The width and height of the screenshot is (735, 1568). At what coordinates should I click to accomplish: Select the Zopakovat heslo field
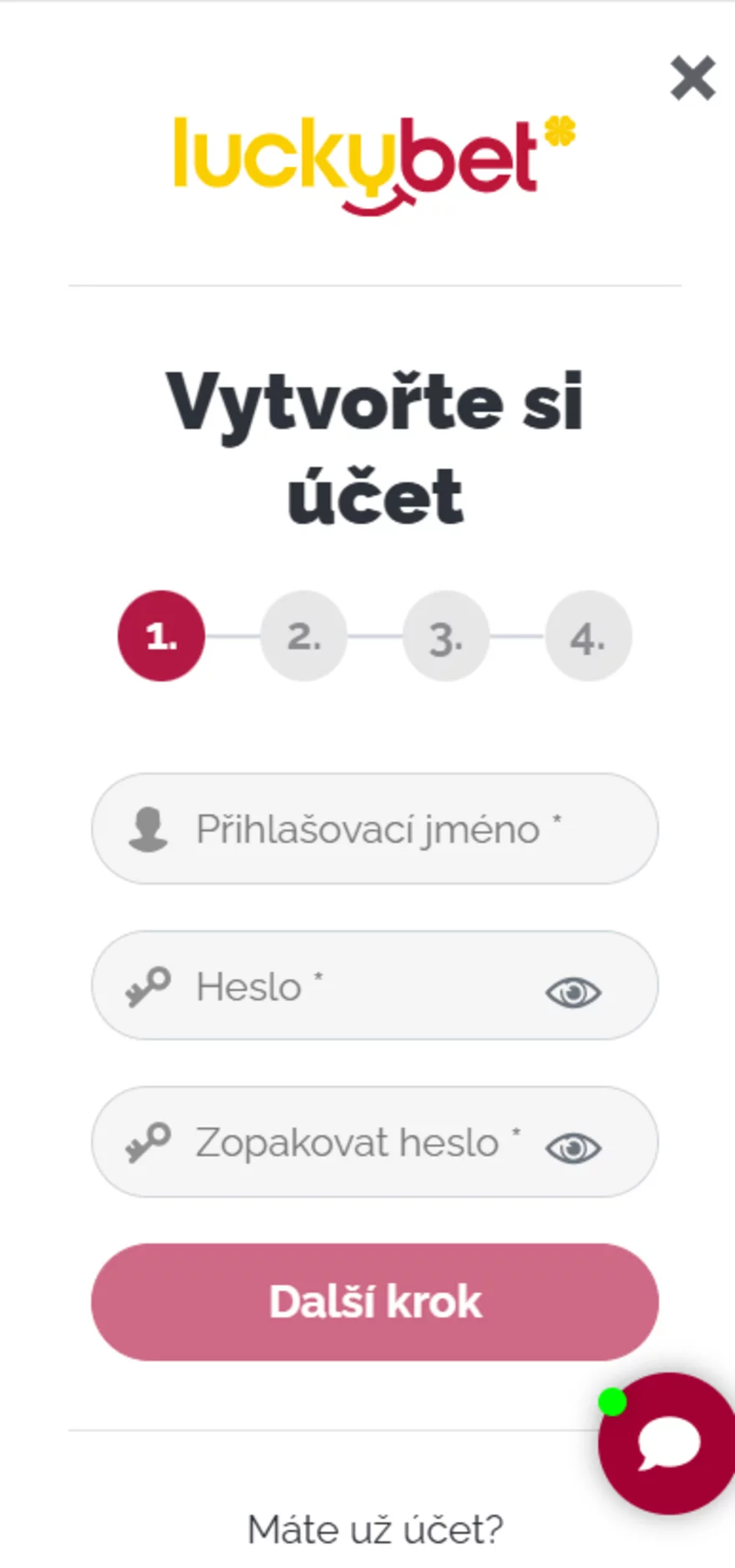coord(375,1141)
